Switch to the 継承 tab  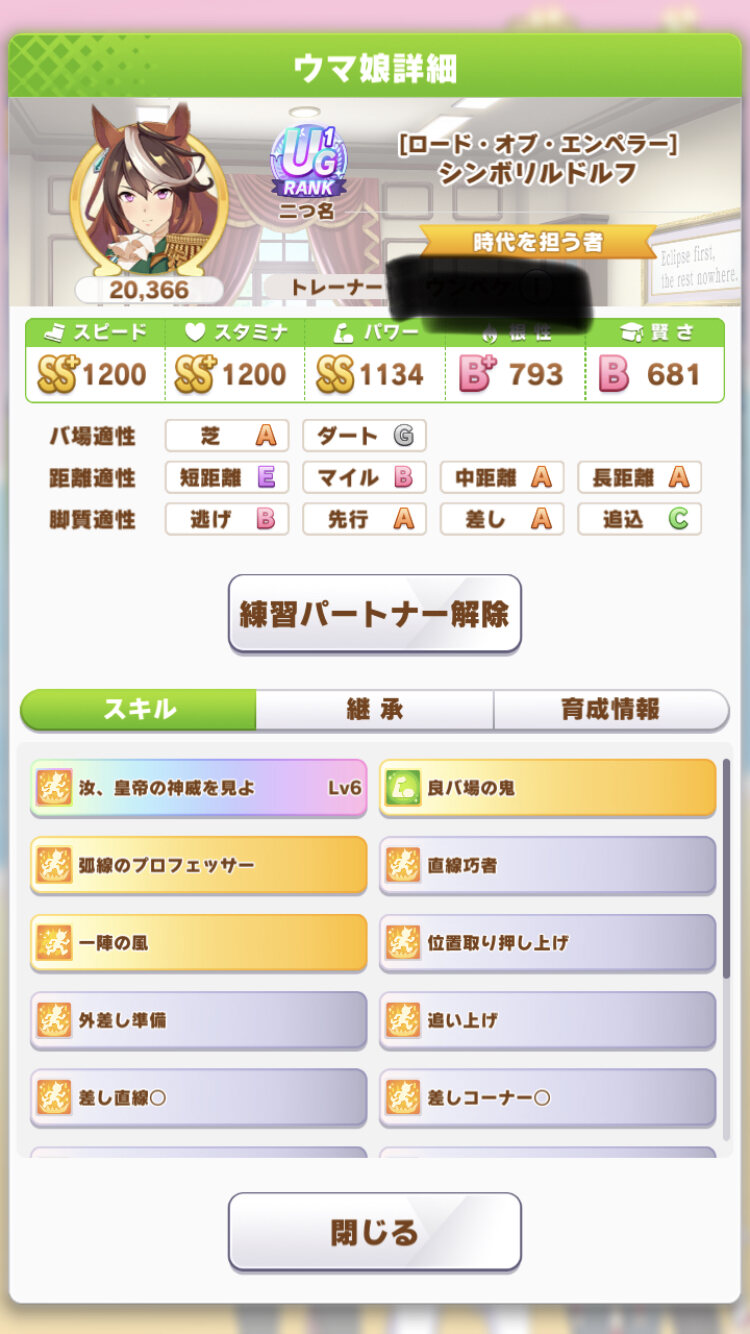click(x=374, y=709)
